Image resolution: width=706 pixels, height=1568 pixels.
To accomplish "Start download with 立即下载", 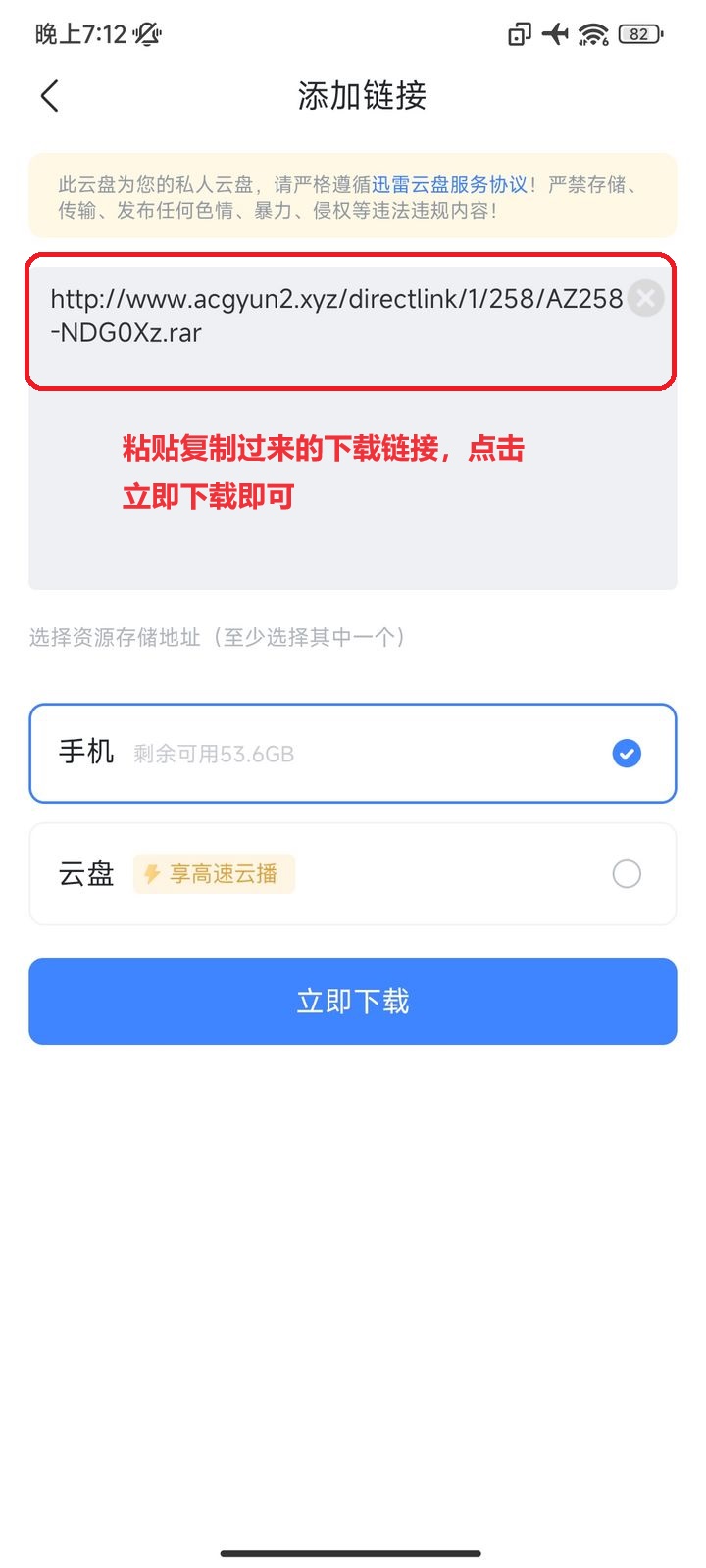I will 352,1001.
